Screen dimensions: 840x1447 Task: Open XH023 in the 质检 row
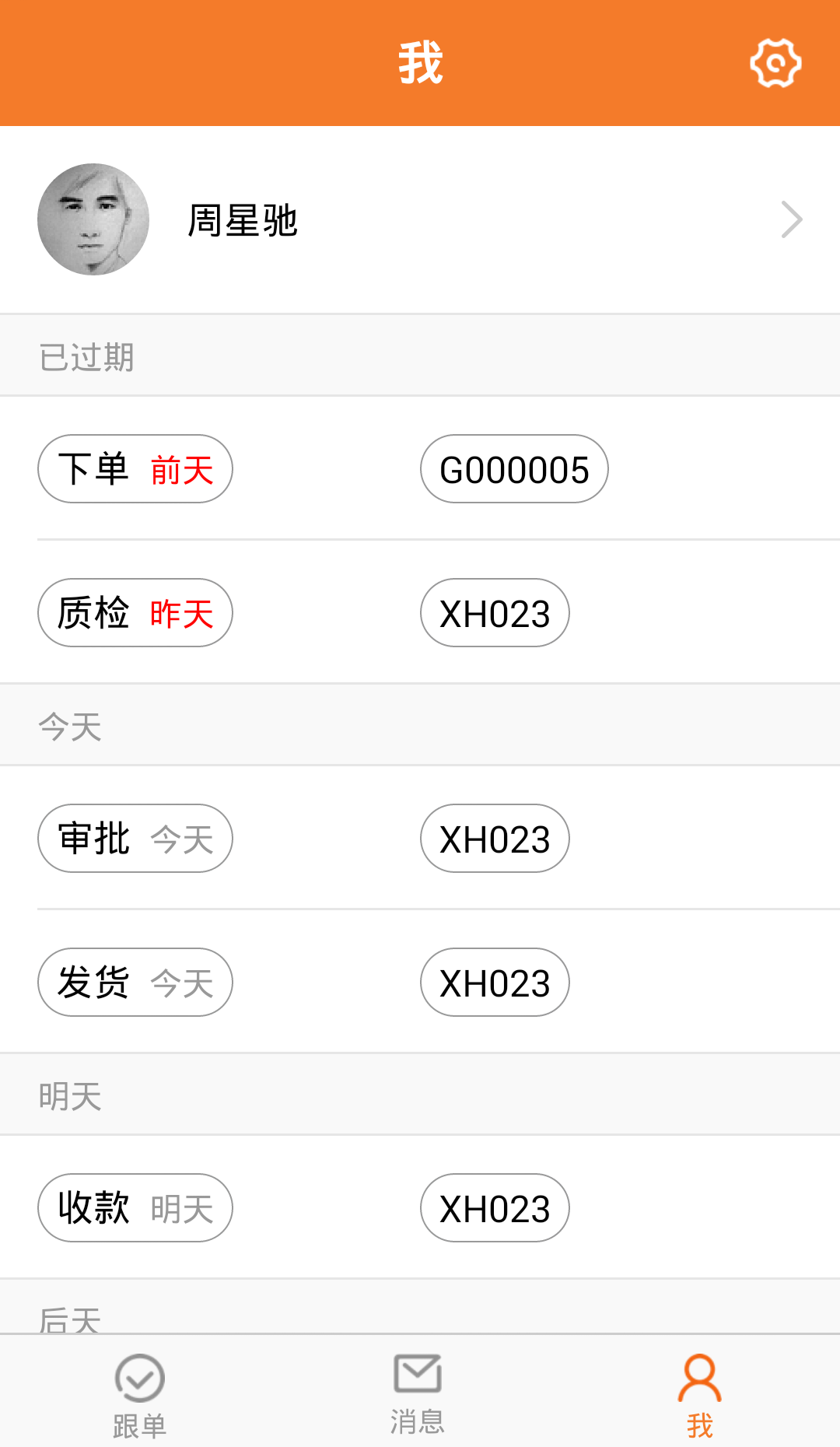point(495,613)
